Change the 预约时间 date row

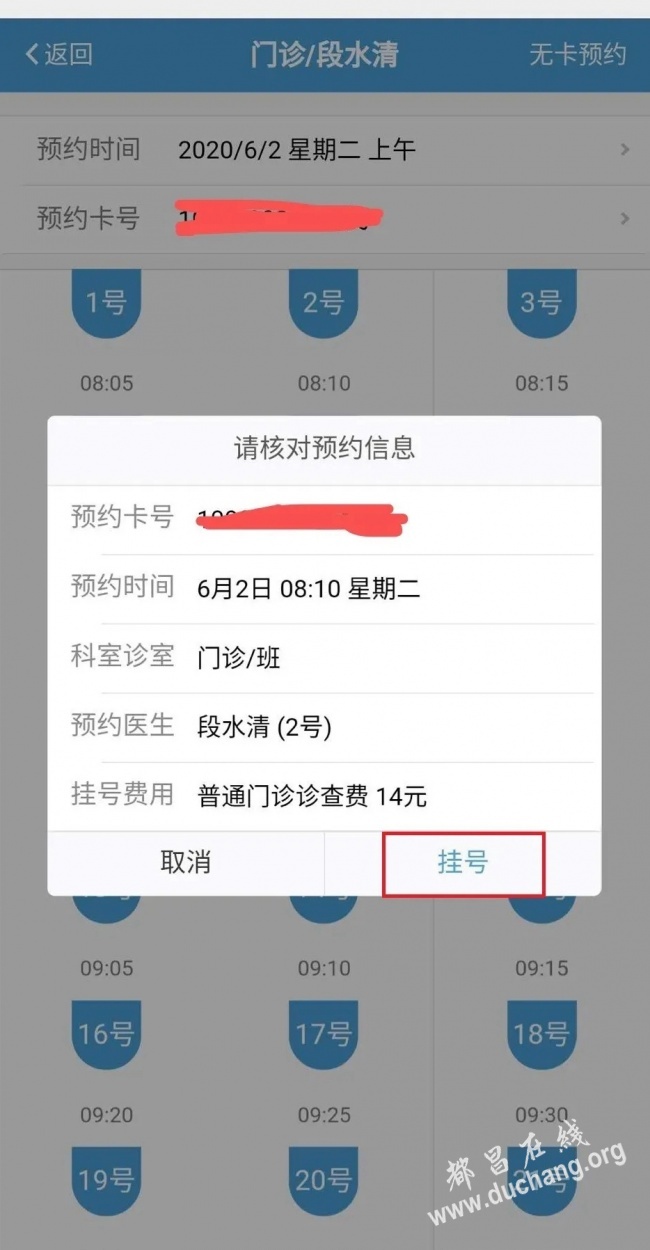pyautogui.click(x=325, y=150)
